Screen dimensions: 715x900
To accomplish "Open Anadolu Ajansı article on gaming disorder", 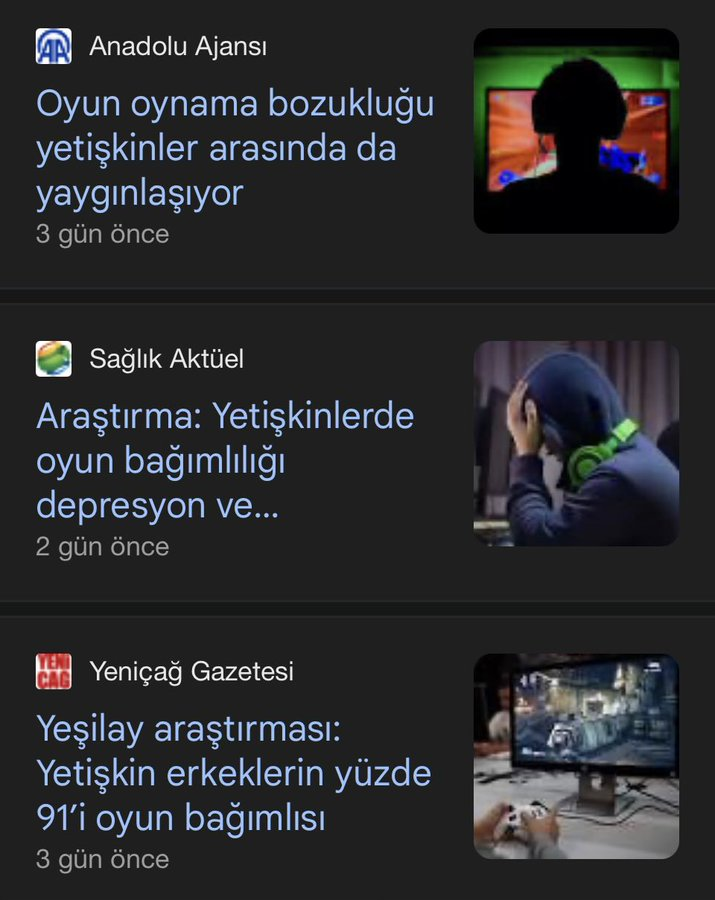I will [235, 148].
